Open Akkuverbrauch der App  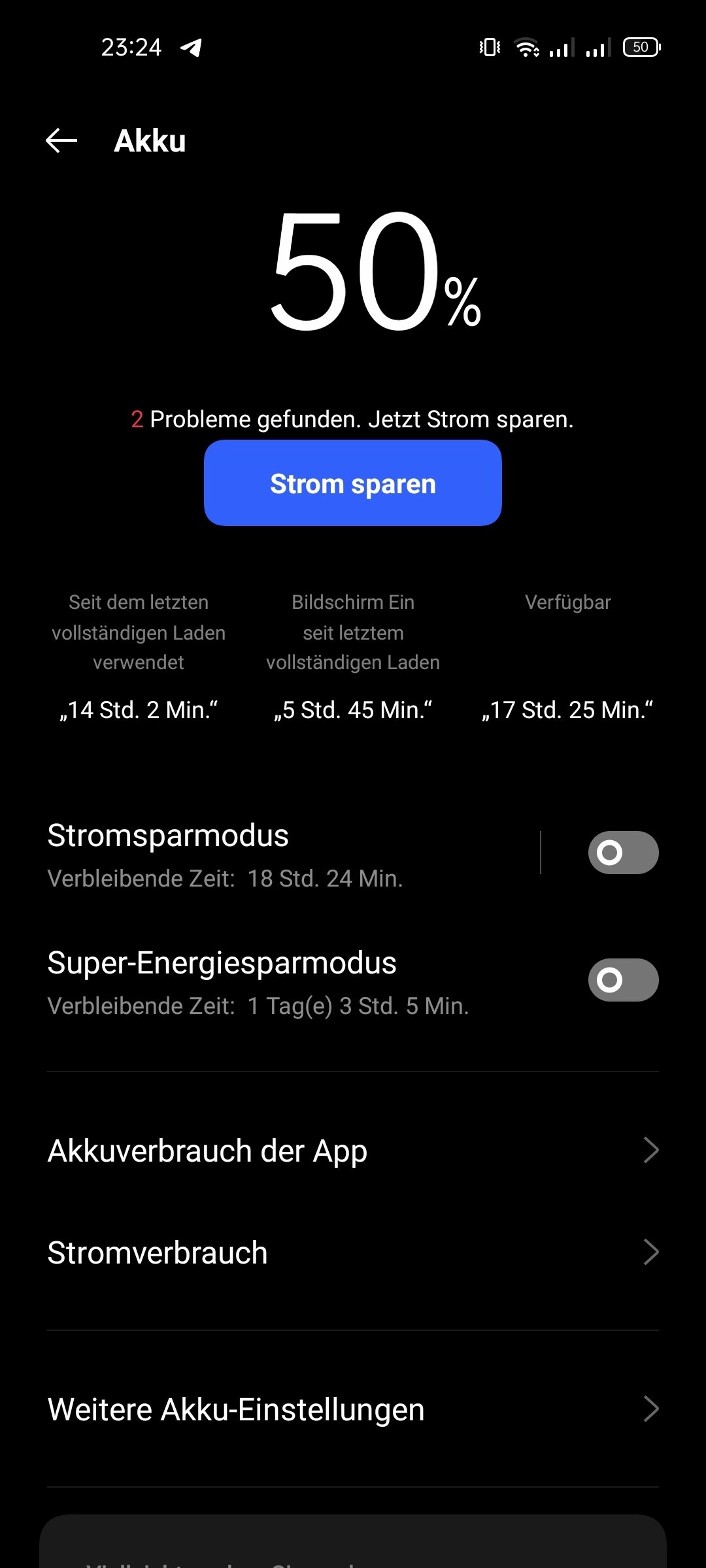[353, 1151]
